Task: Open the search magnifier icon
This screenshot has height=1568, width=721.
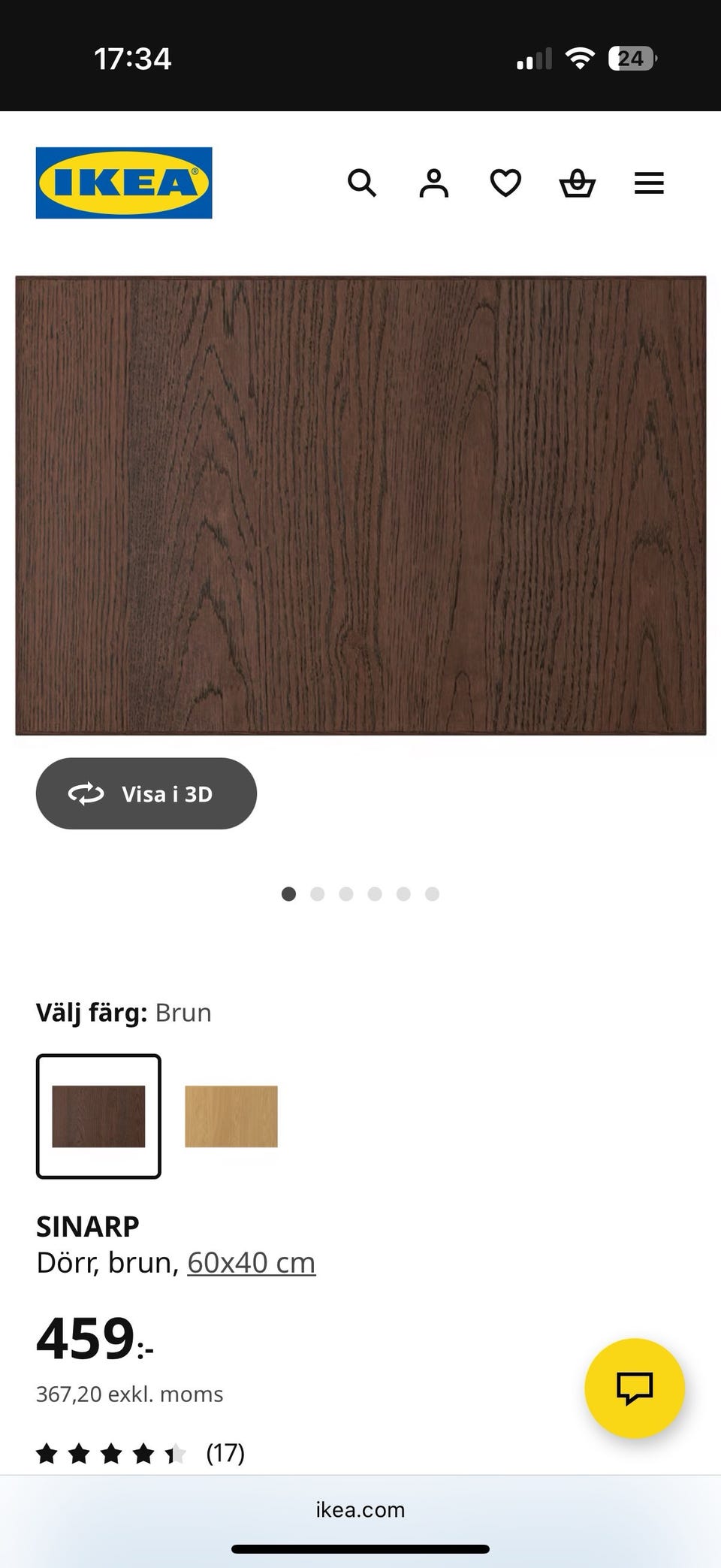Action: (362, 183)
